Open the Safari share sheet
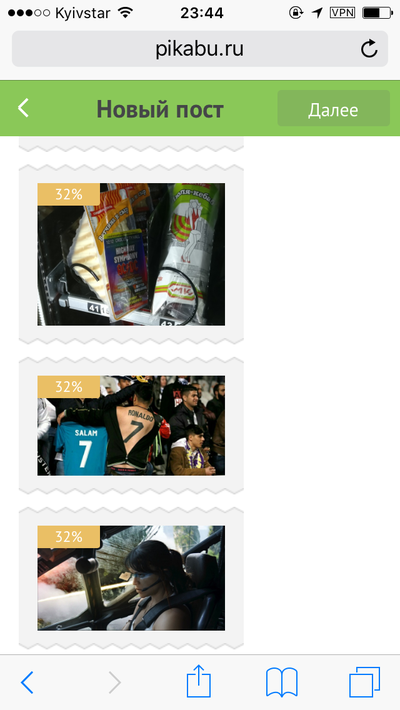The width and height of the screenshot is (400, 710). tap(199, 681)
